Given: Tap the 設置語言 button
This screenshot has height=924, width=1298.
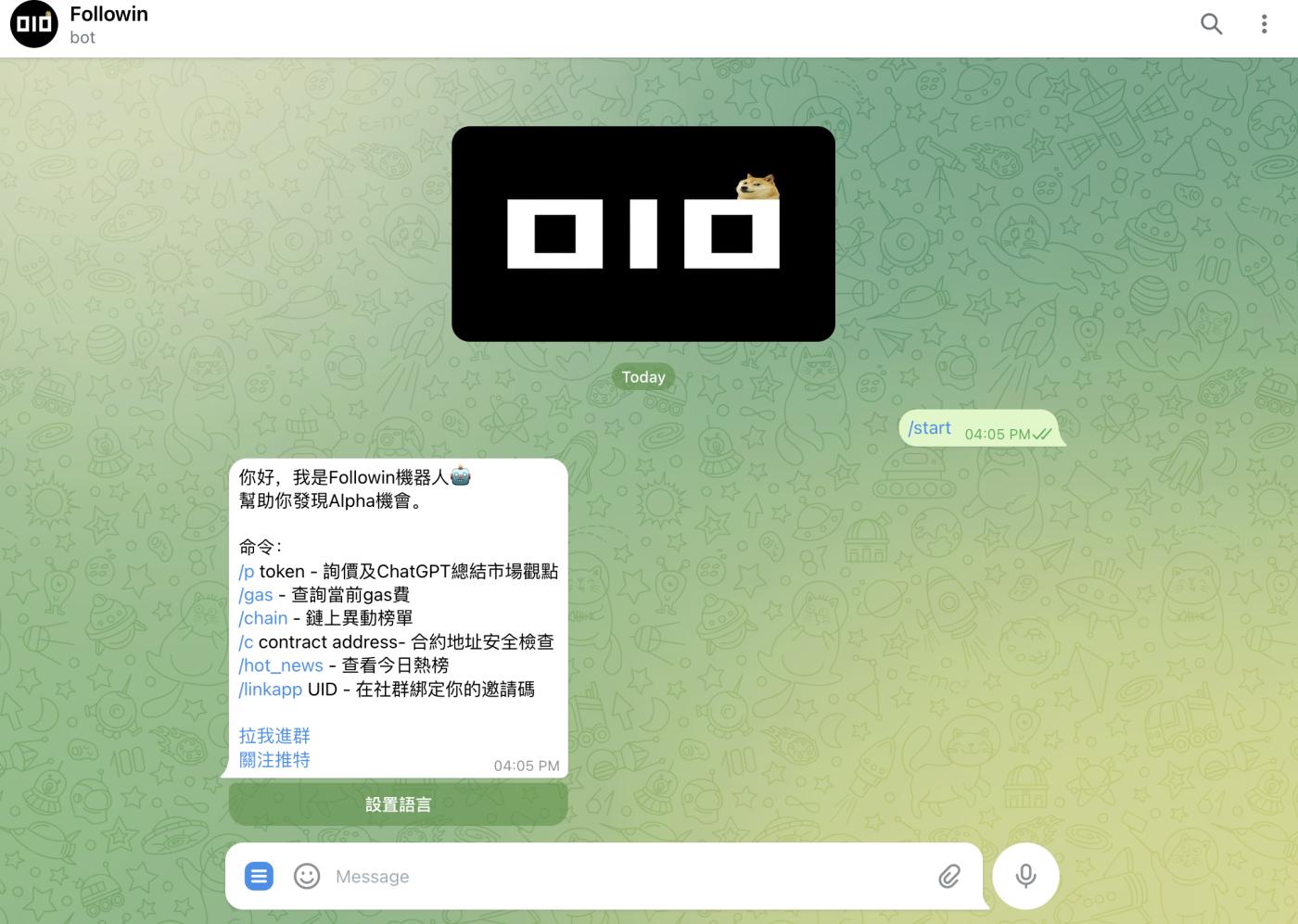Looking at the screenshot, I should click(x=398, y=804).
